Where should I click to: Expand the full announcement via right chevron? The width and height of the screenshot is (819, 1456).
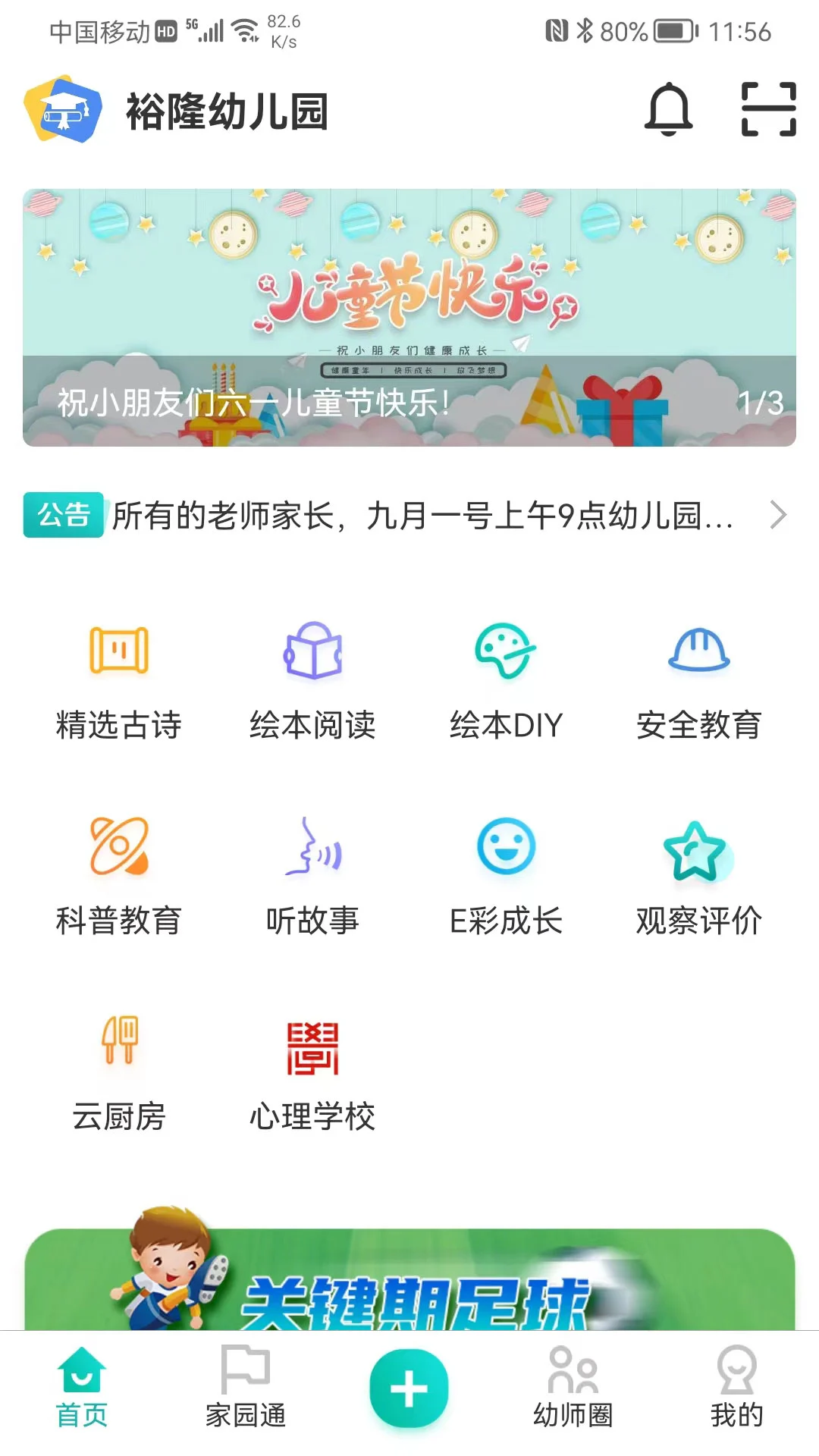click(777, 516)
